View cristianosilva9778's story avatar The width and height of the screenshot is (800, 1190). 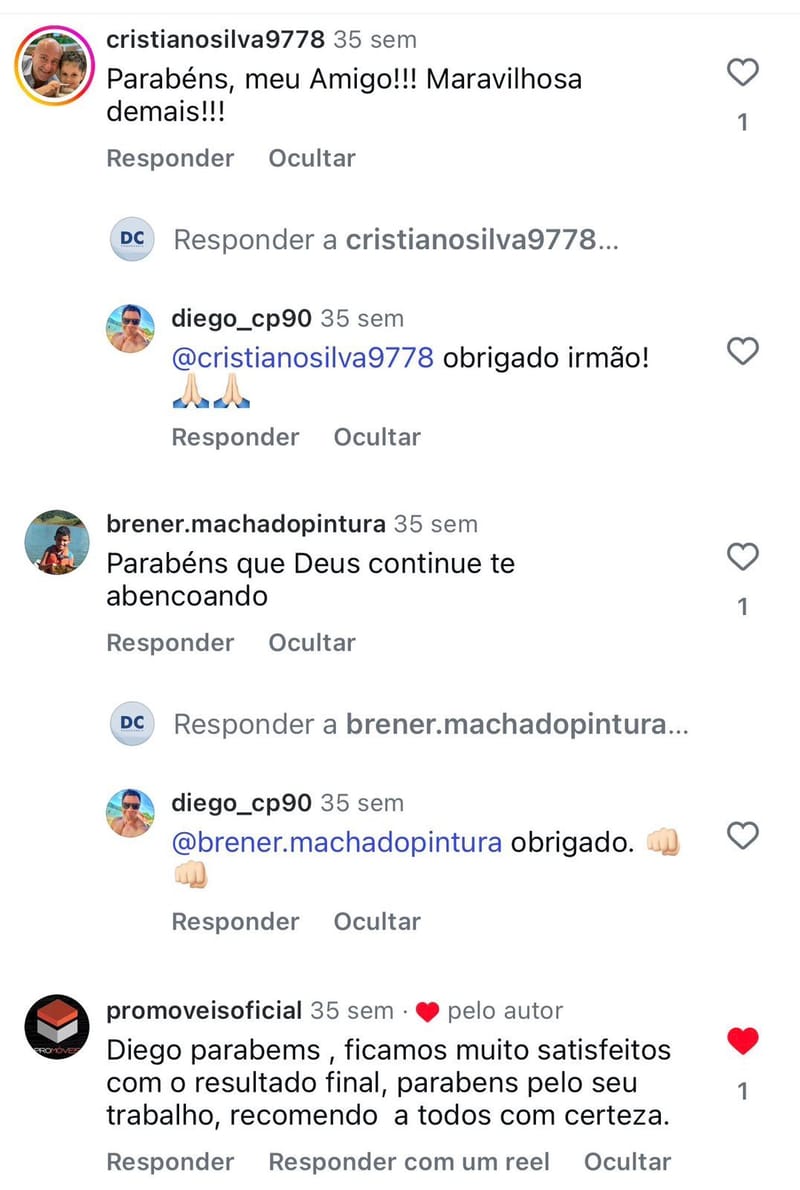coord(48,62)
